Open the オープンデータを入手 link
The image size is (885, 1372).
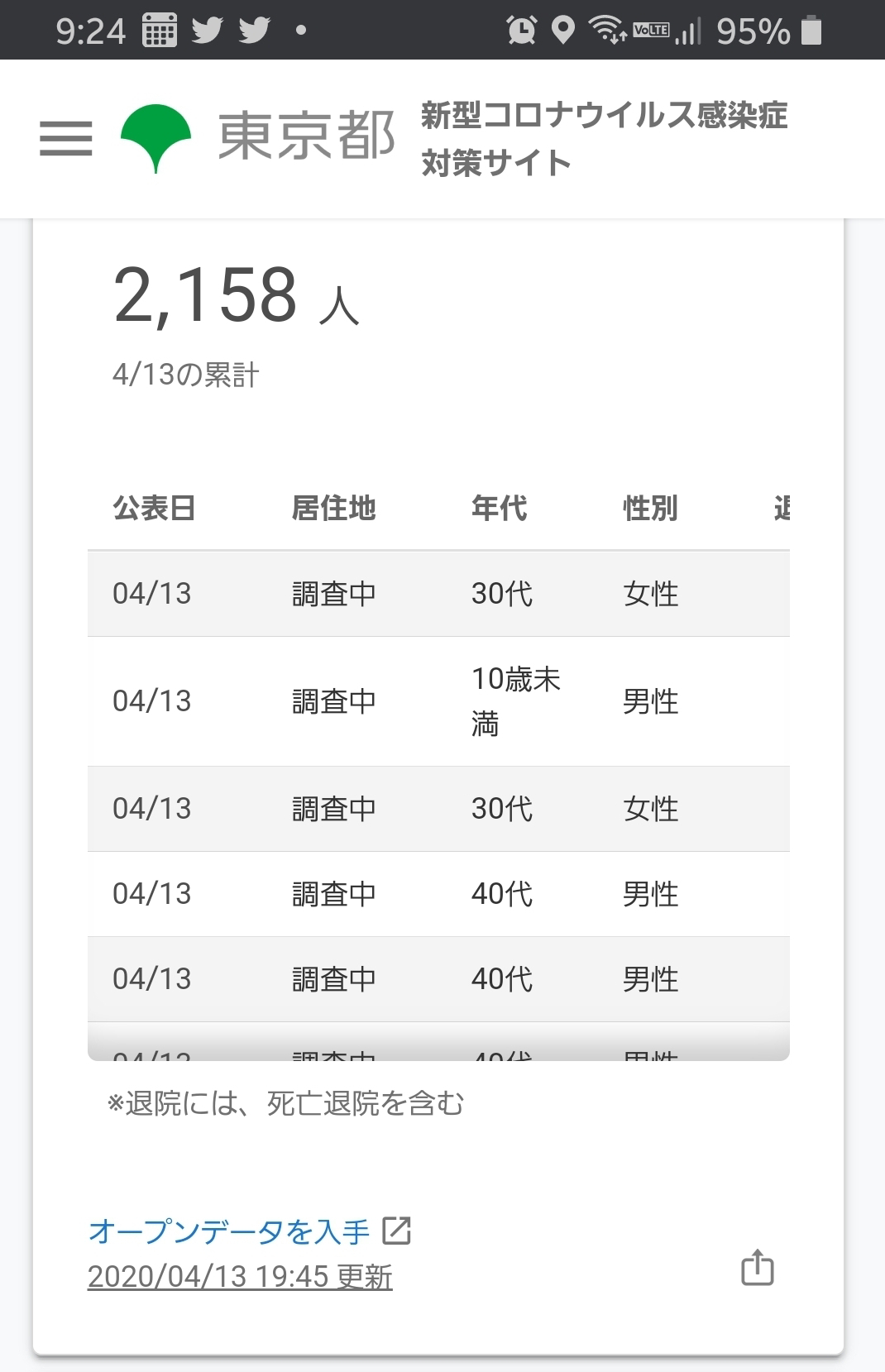(x=249, y=1231)
